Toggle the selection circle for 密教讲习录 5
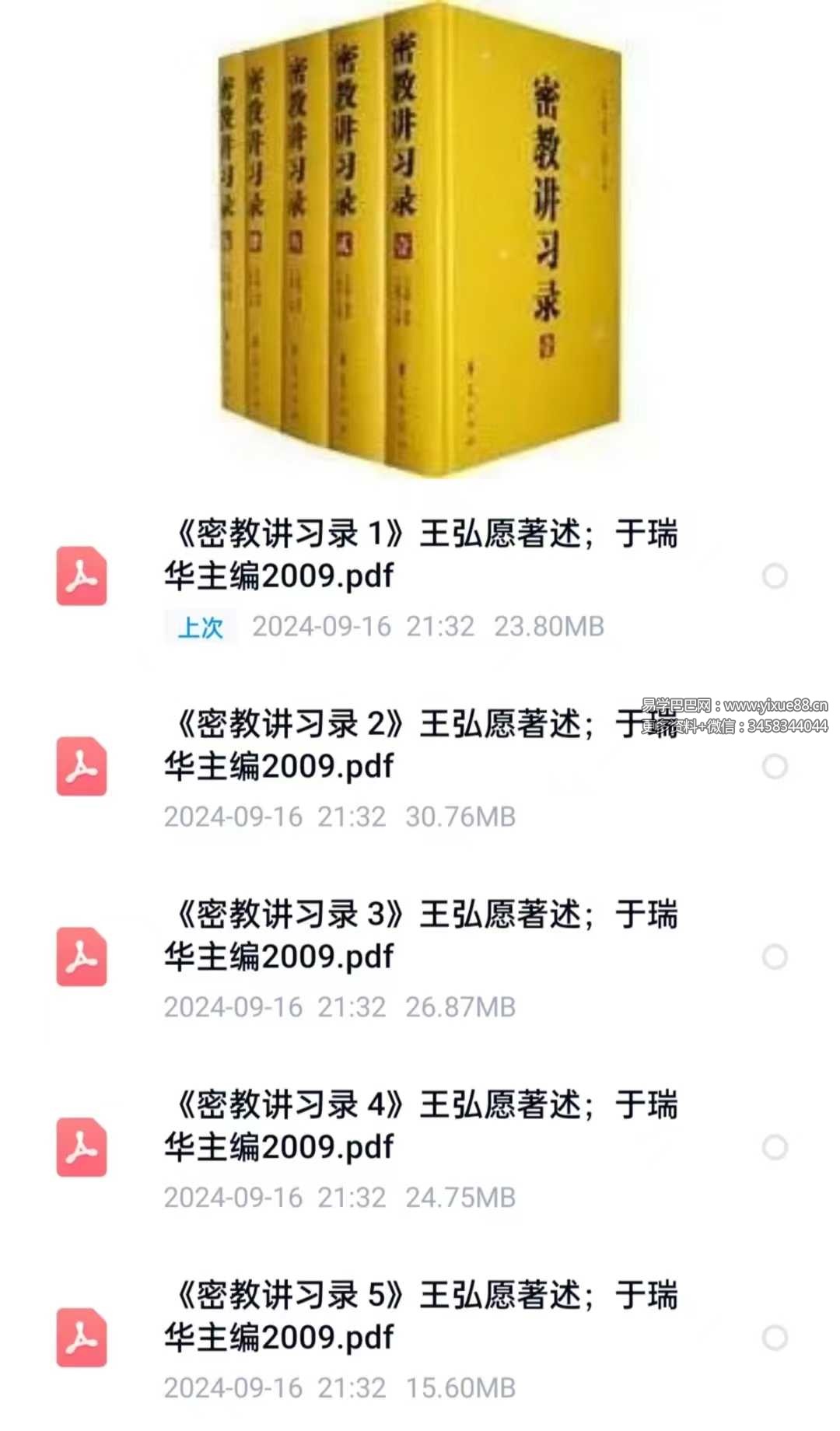The height and width of the screenshot is (1431, 840). 774,1336
